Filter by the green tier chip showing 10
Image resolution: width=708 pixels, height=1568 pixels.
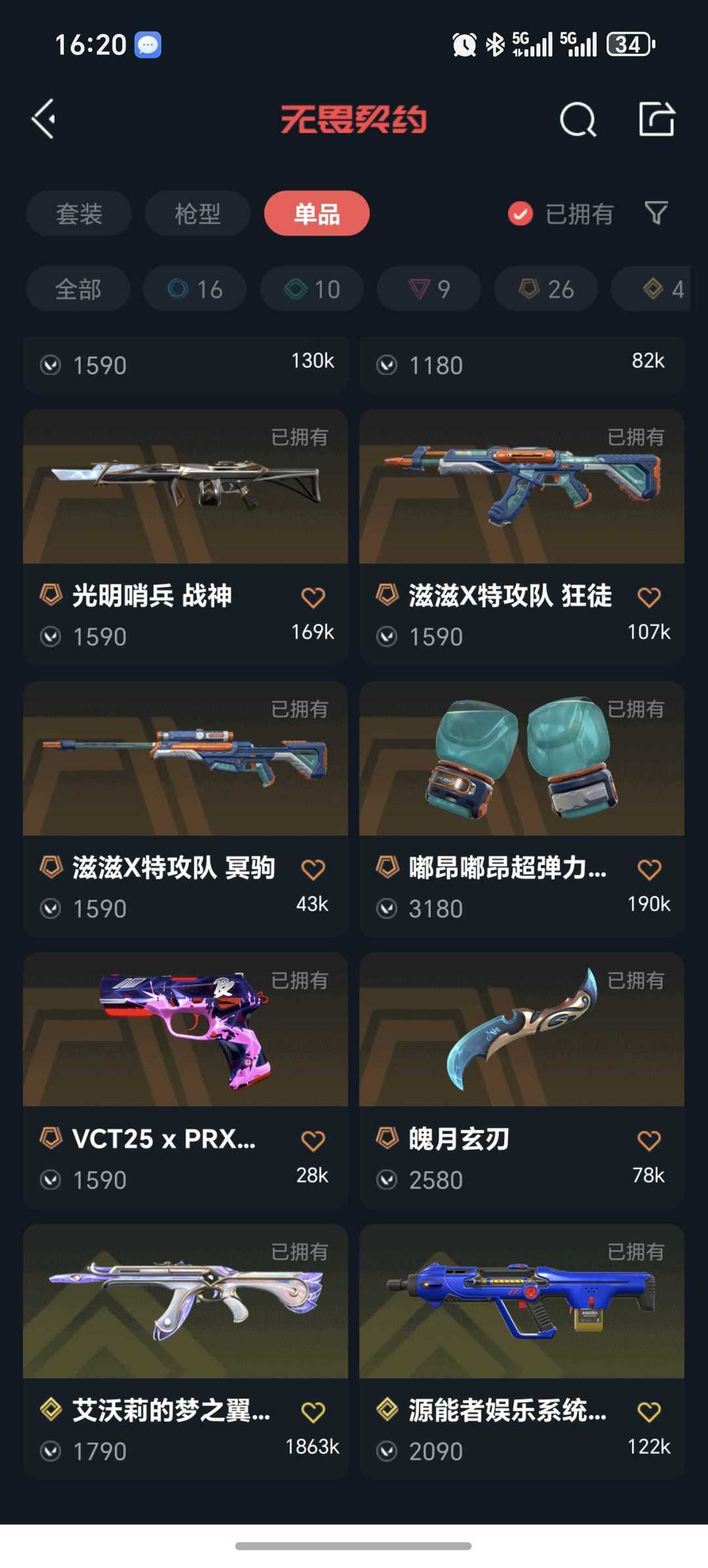[x=312, y=289]
